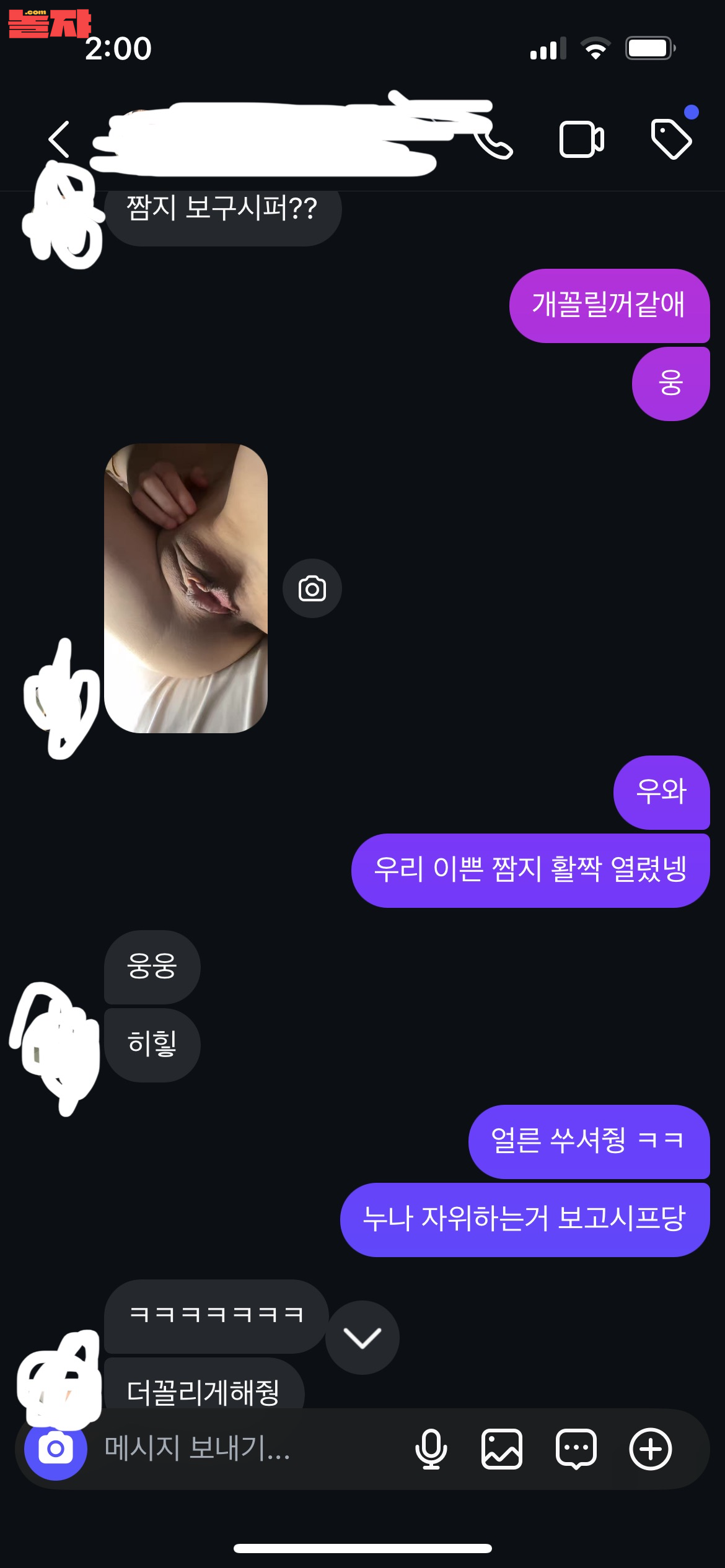Image resolution: width=725 pixels, height=1568 pixels.
Task: Start a video call
Action: click(581, 140)
